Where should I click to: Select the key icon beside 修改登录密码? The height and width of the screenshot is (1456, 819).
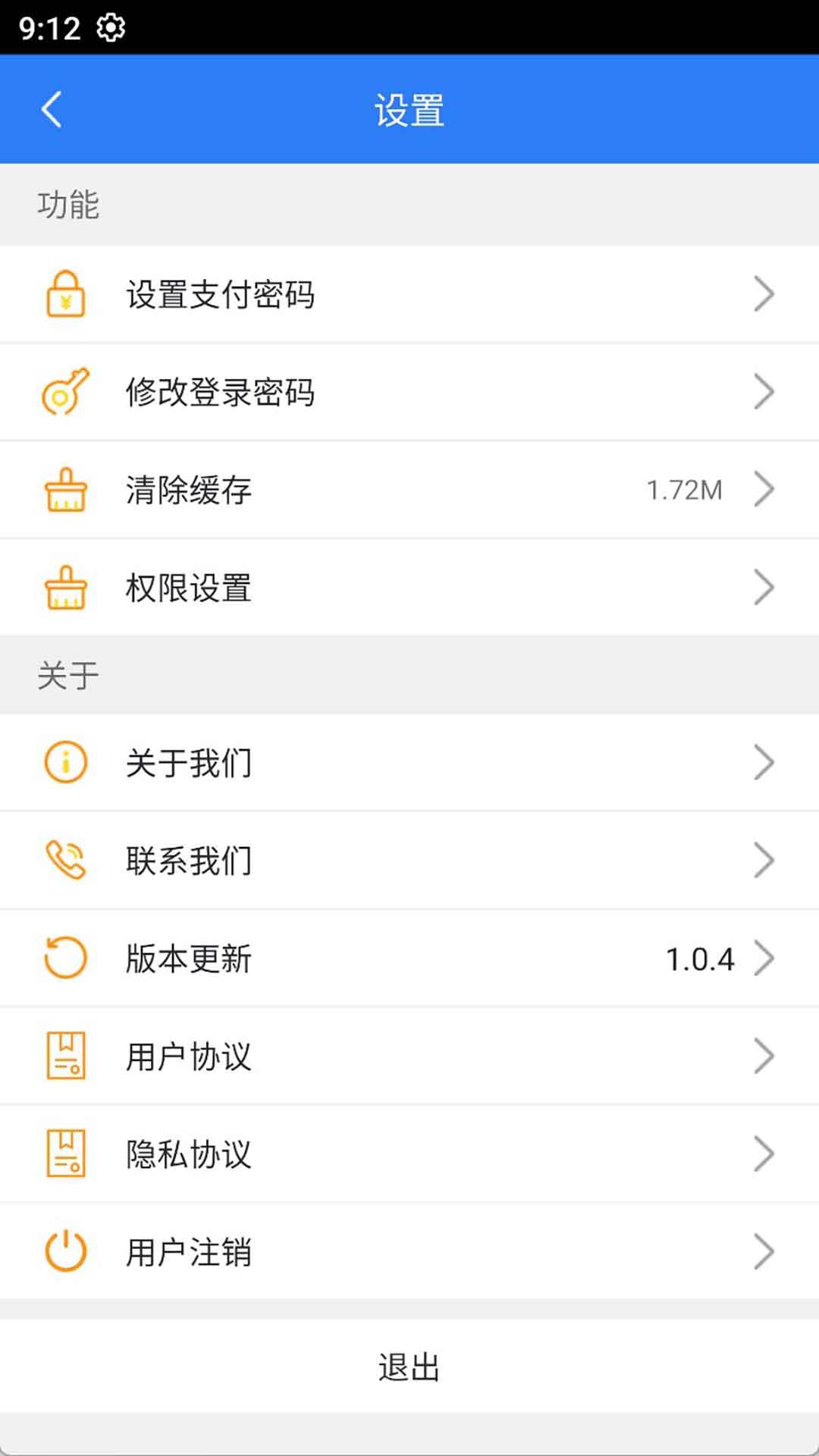pyautogui.click(x=65, y=392)
